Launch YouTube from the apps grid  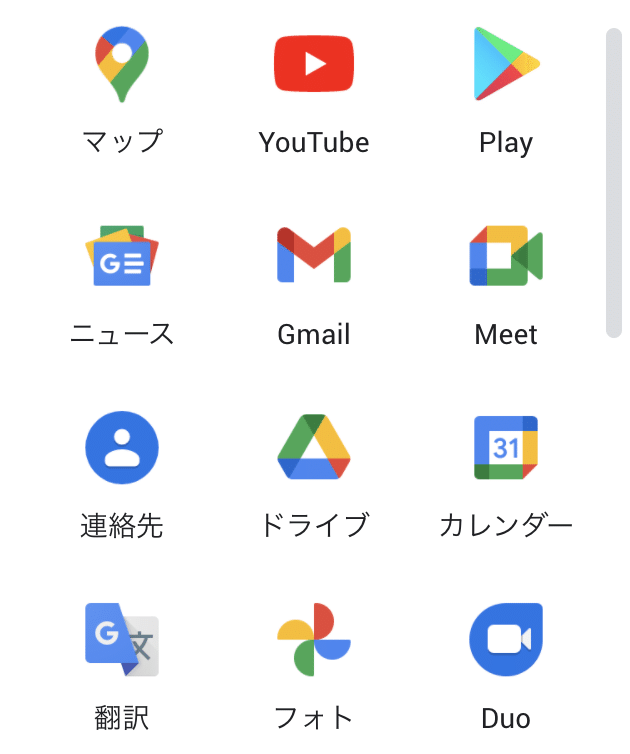pos(314,65)
